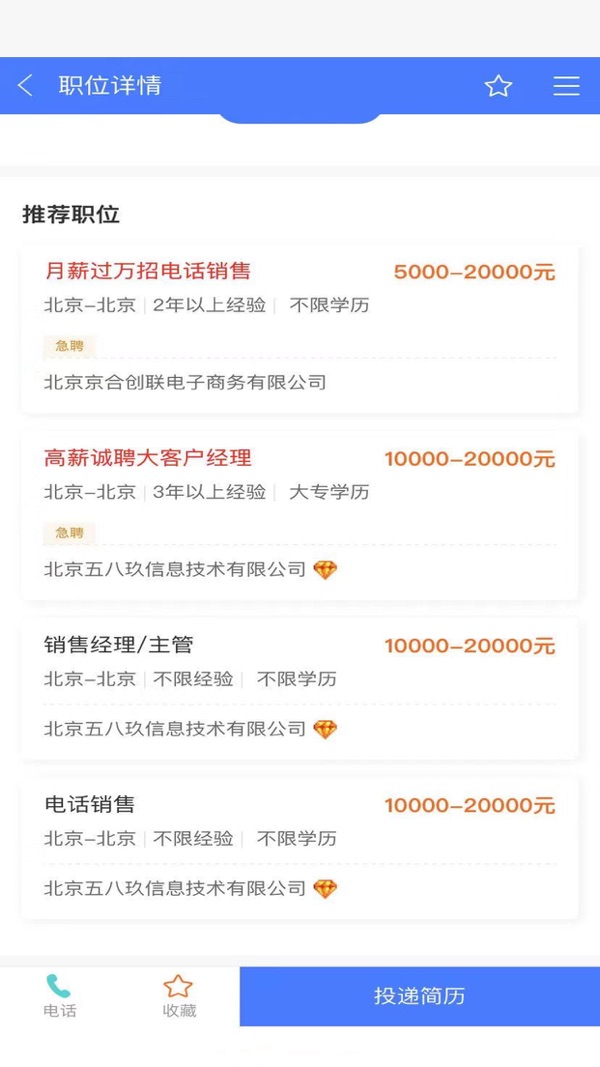Save this job with 收藏

179,996
